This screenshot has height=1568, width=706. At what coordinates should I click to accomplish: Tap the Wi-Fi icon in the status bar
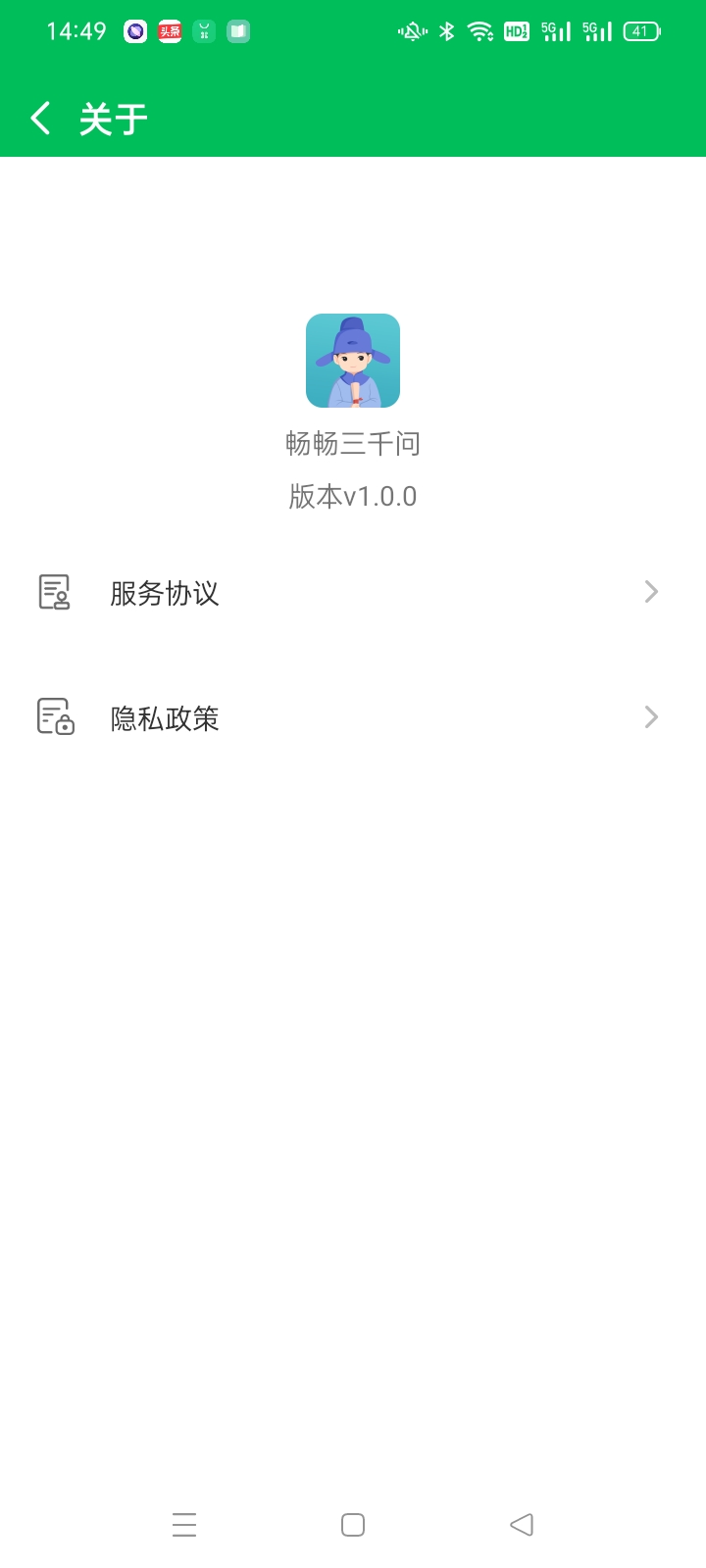point(480,31)
